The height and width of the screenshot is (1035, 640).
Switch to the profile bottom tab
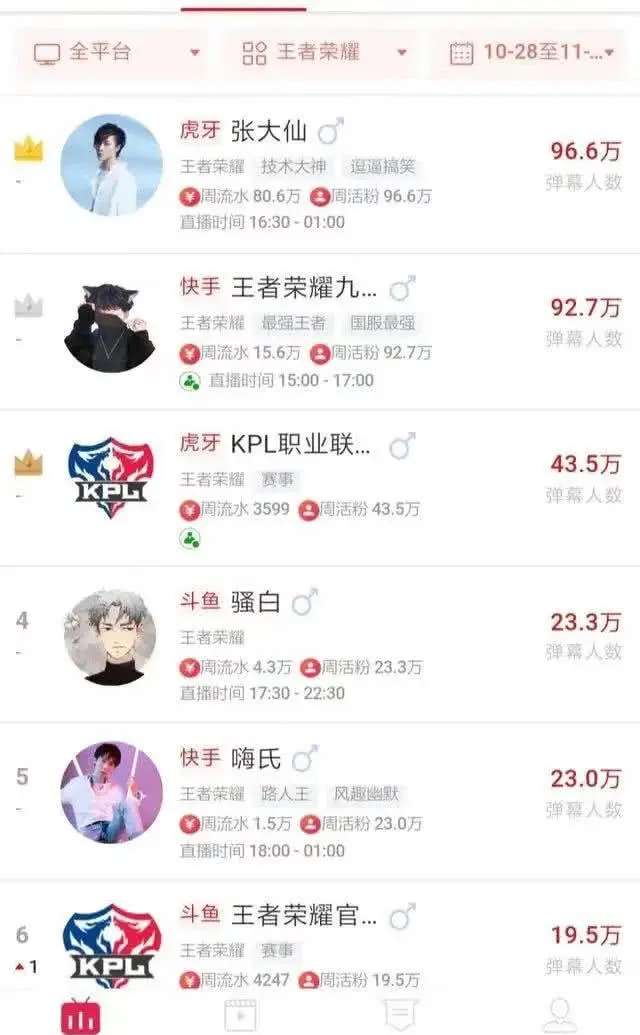[x=559, y=1014]
